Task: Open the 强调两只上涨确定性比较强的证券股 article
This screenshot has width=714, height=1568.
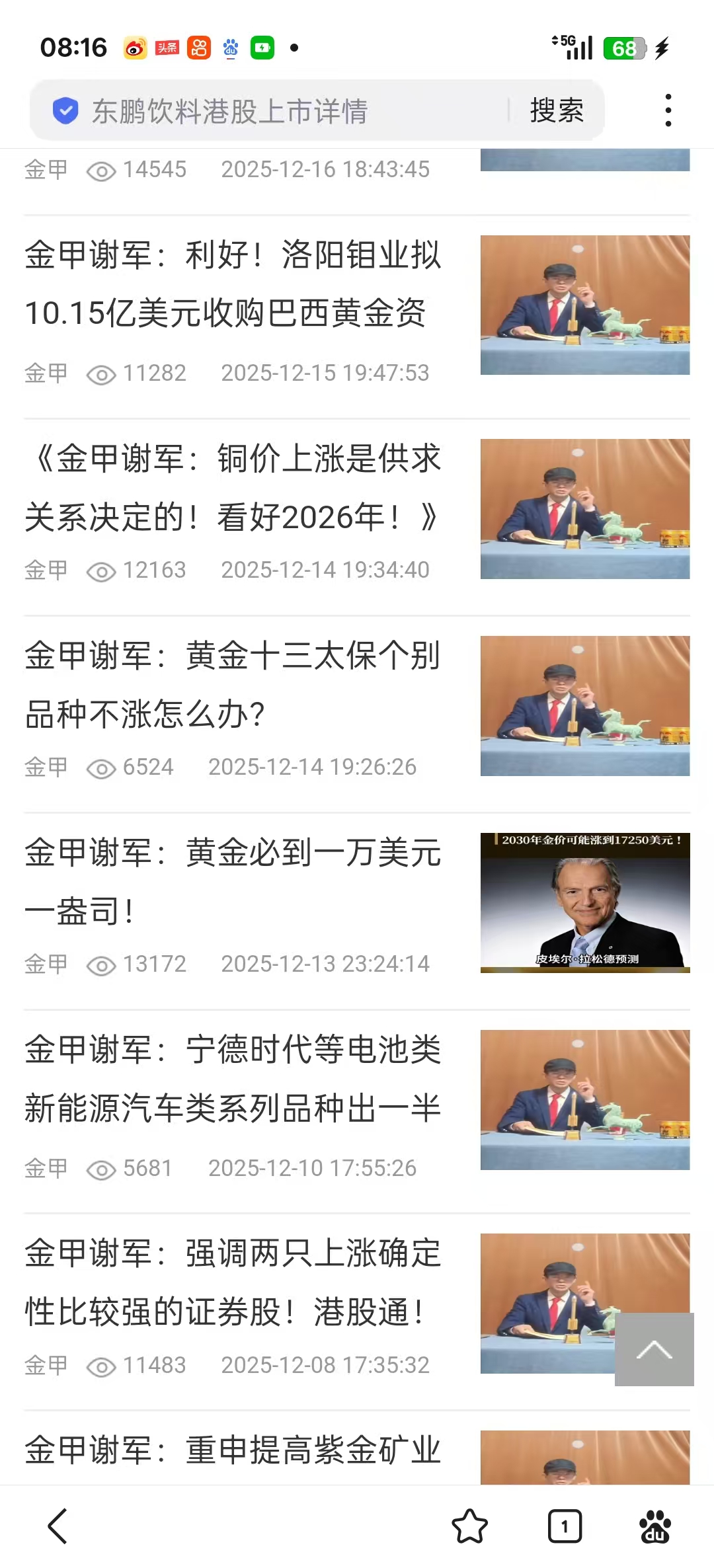Action: (x=233, y=1282)
